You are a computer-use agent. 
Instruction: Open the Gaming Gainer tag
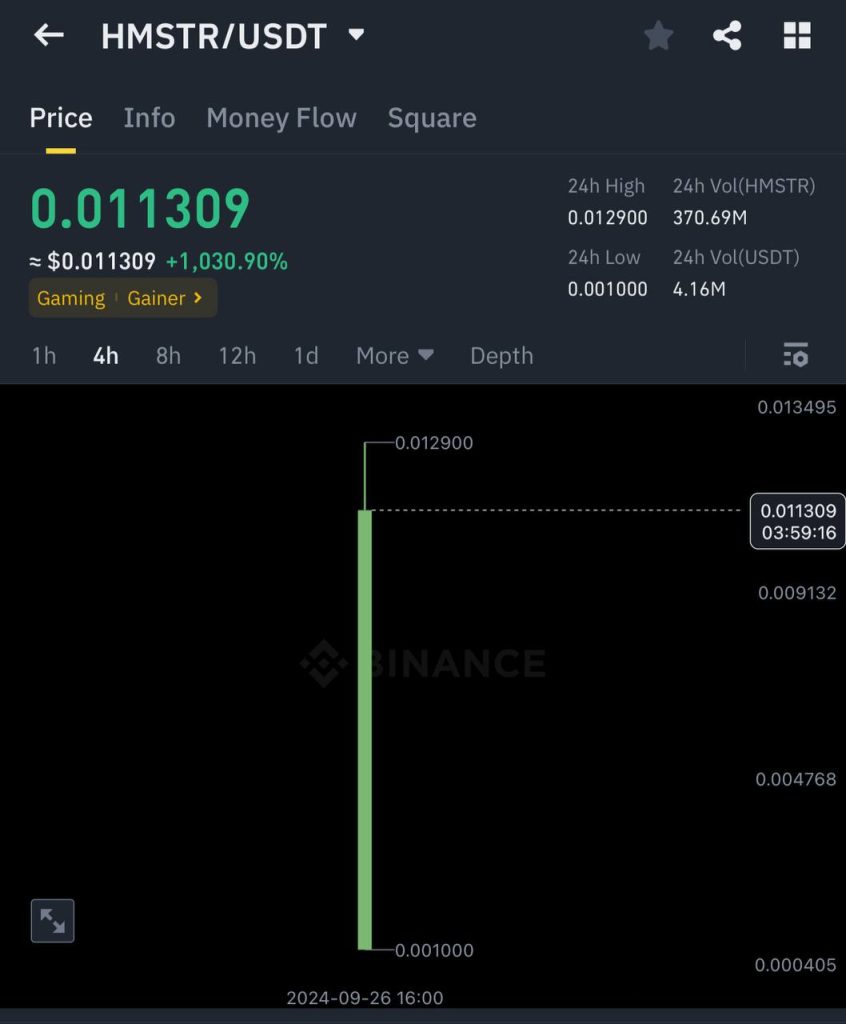coord(122,298)
